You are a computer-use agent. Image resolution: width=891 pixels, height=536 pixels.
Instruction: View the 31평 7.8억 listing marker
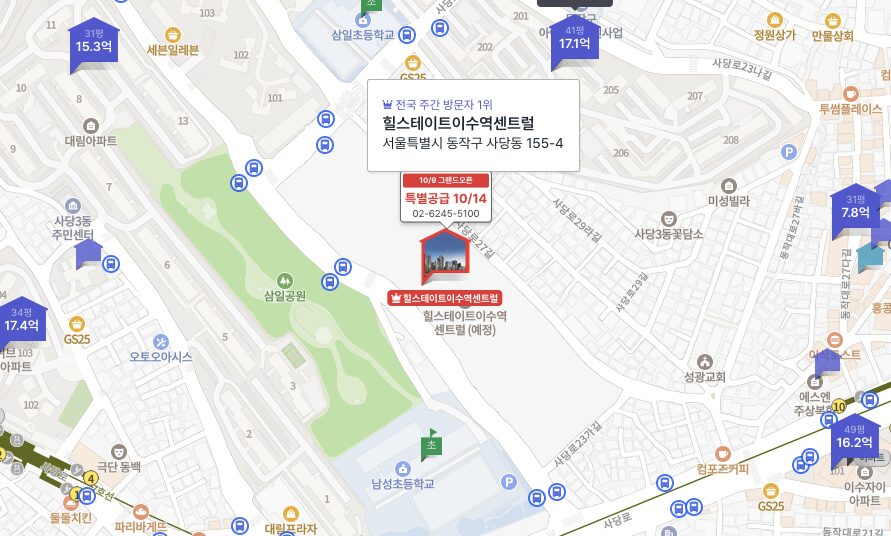(x=854, y=208)
